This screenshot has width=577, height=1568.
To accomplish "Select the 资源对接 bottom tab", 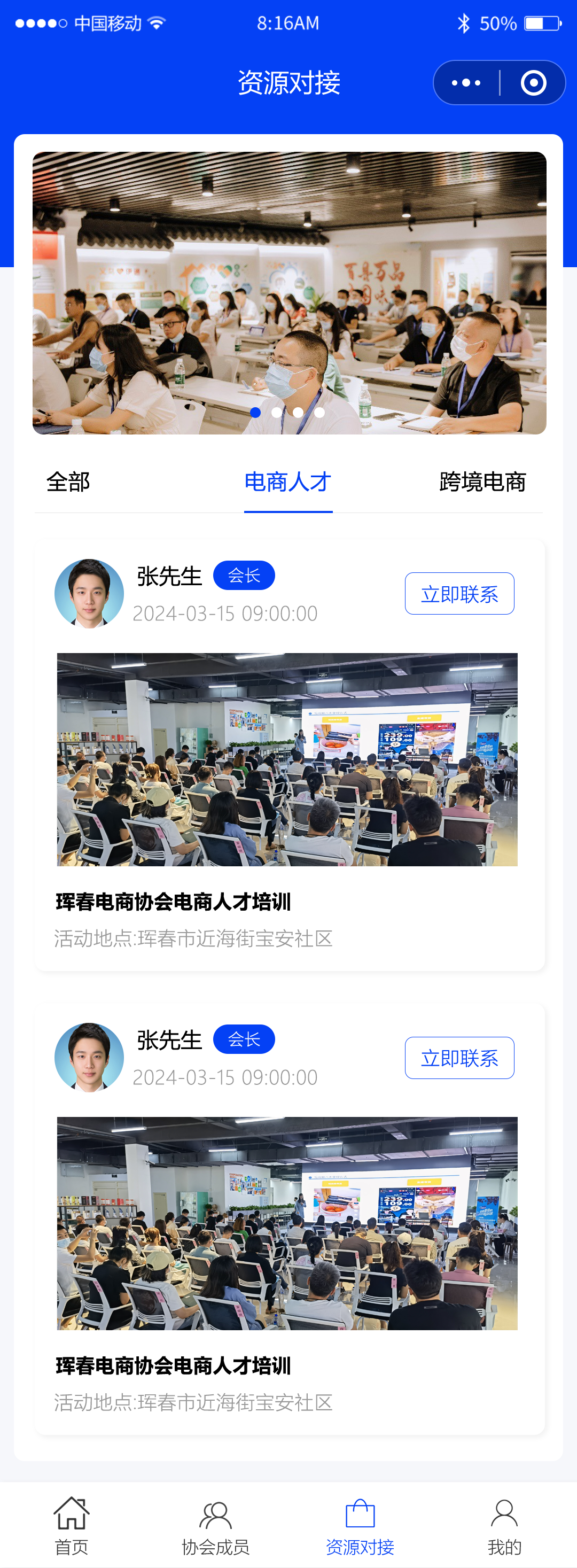I will point(360,1525).
